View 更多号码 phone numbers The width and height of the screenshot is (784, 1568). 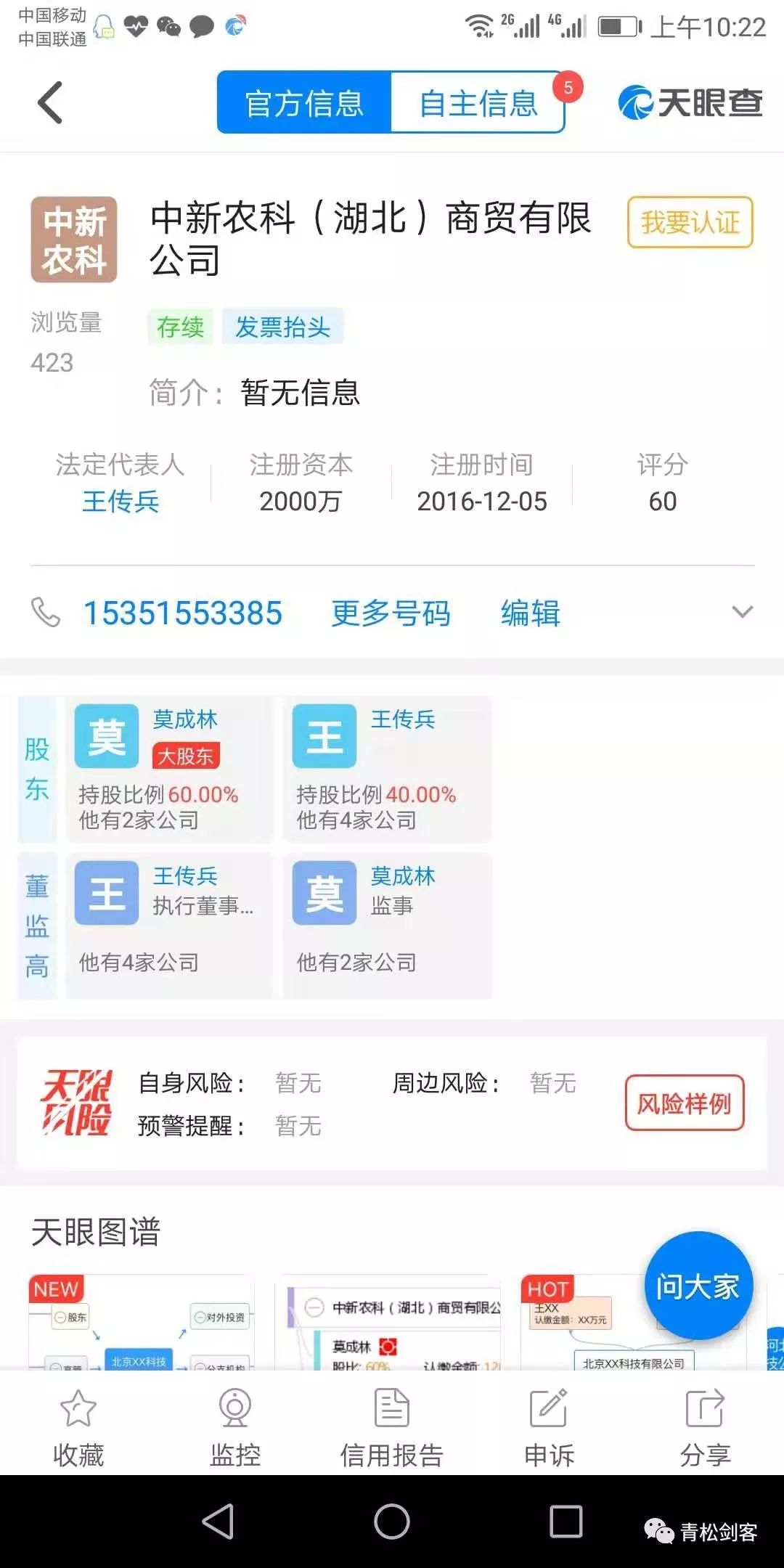[391, 613]
